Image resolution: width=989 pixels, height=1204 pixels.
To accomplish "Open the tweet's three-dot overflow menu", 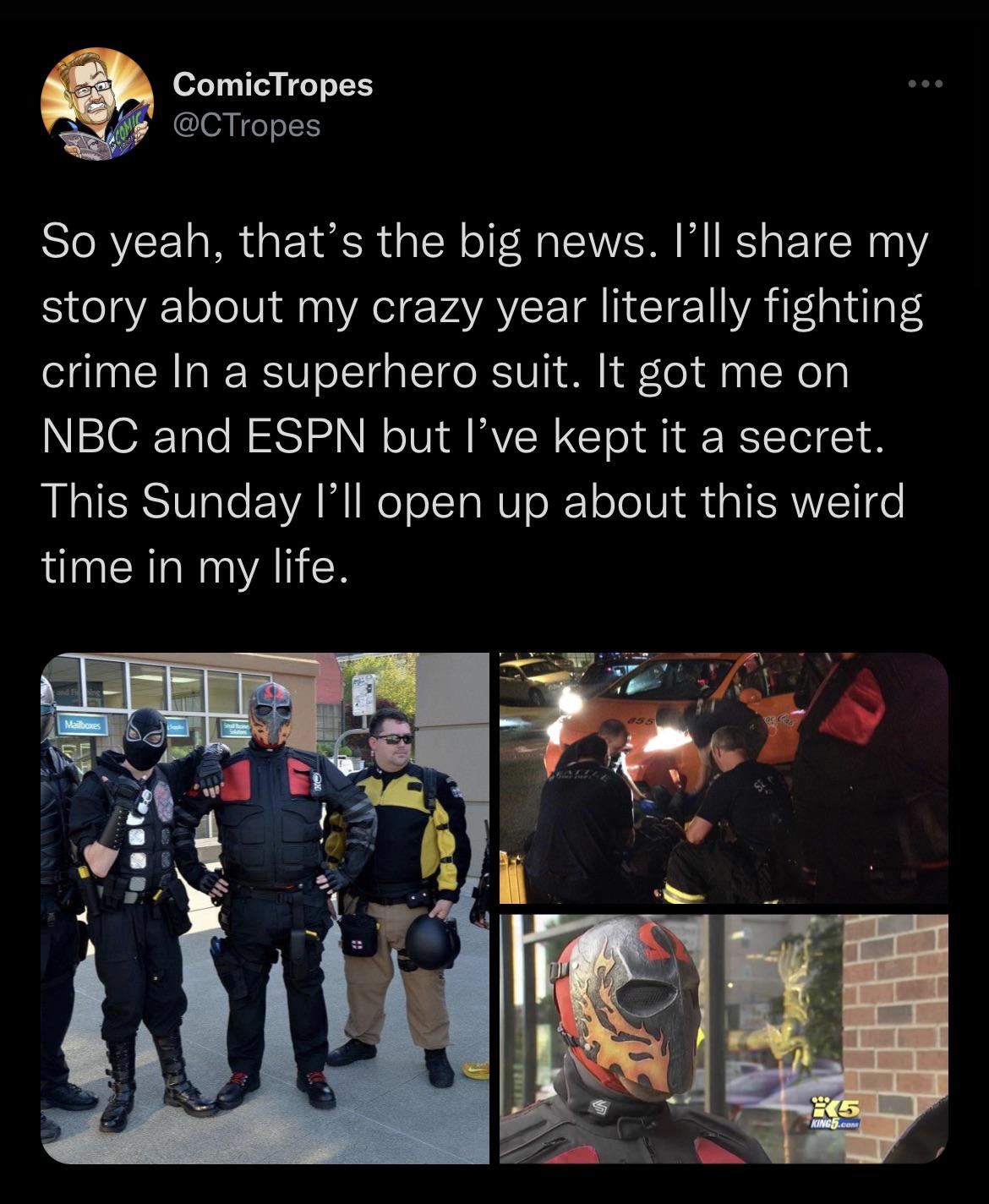I will 922,85.
